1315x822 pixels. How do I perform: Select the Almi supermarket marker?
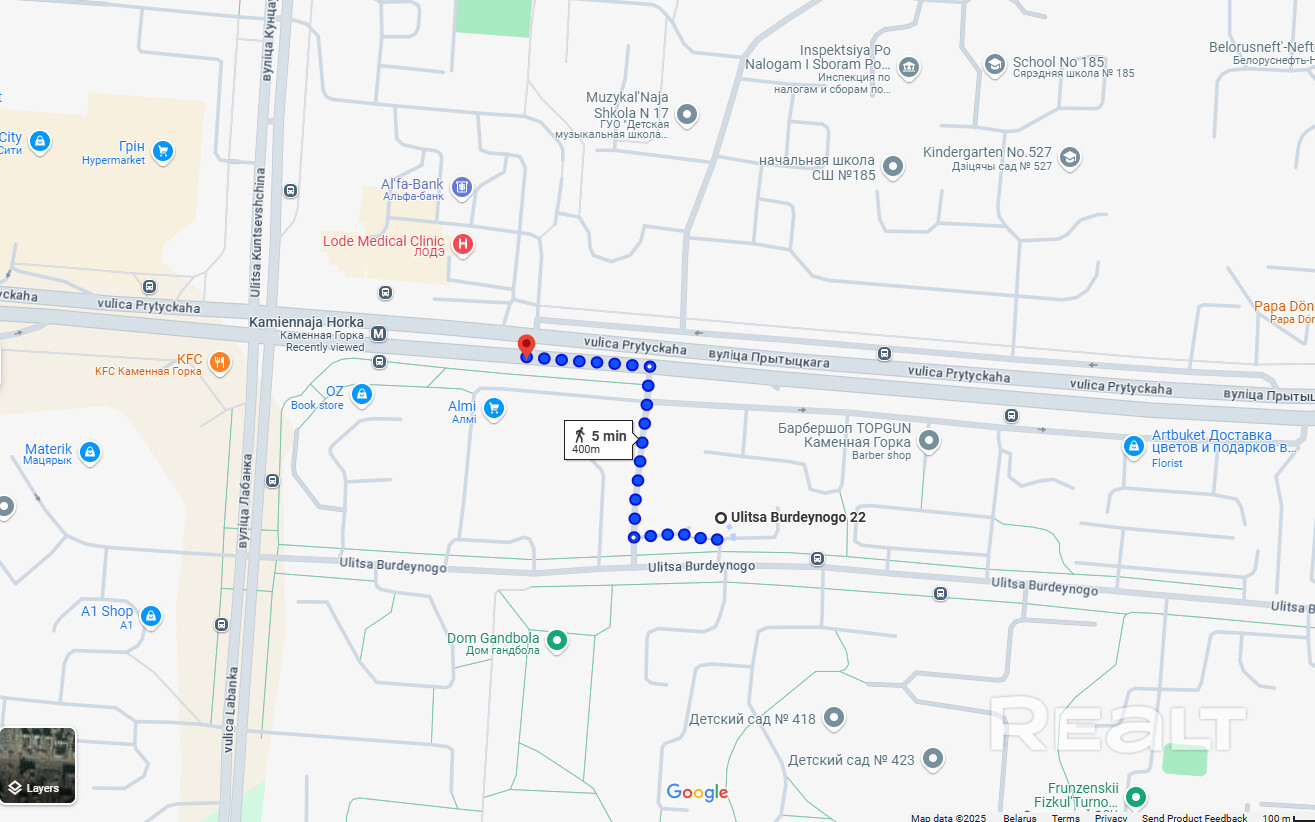[492, 408]
